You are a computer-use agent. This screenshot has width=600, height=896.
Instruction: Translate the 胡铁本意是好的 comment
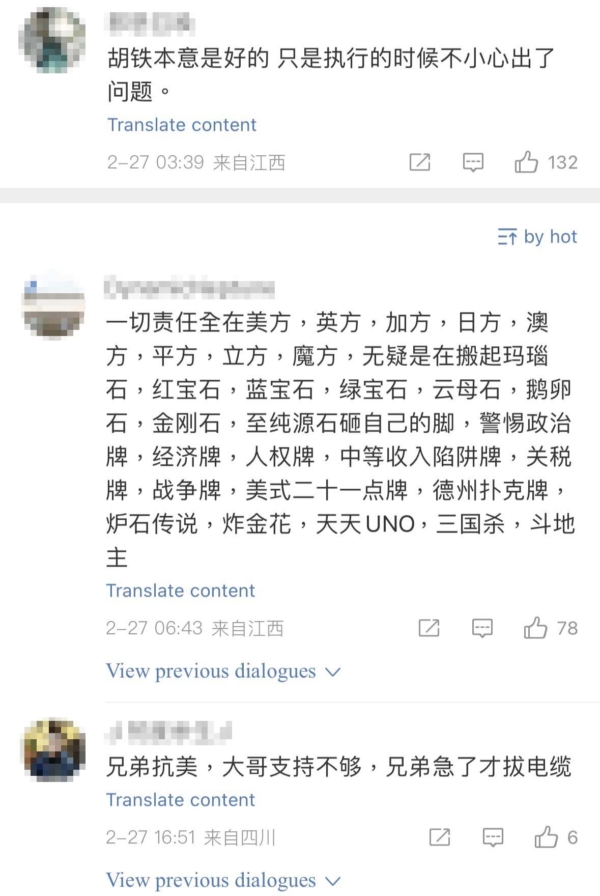coord(181,125)
